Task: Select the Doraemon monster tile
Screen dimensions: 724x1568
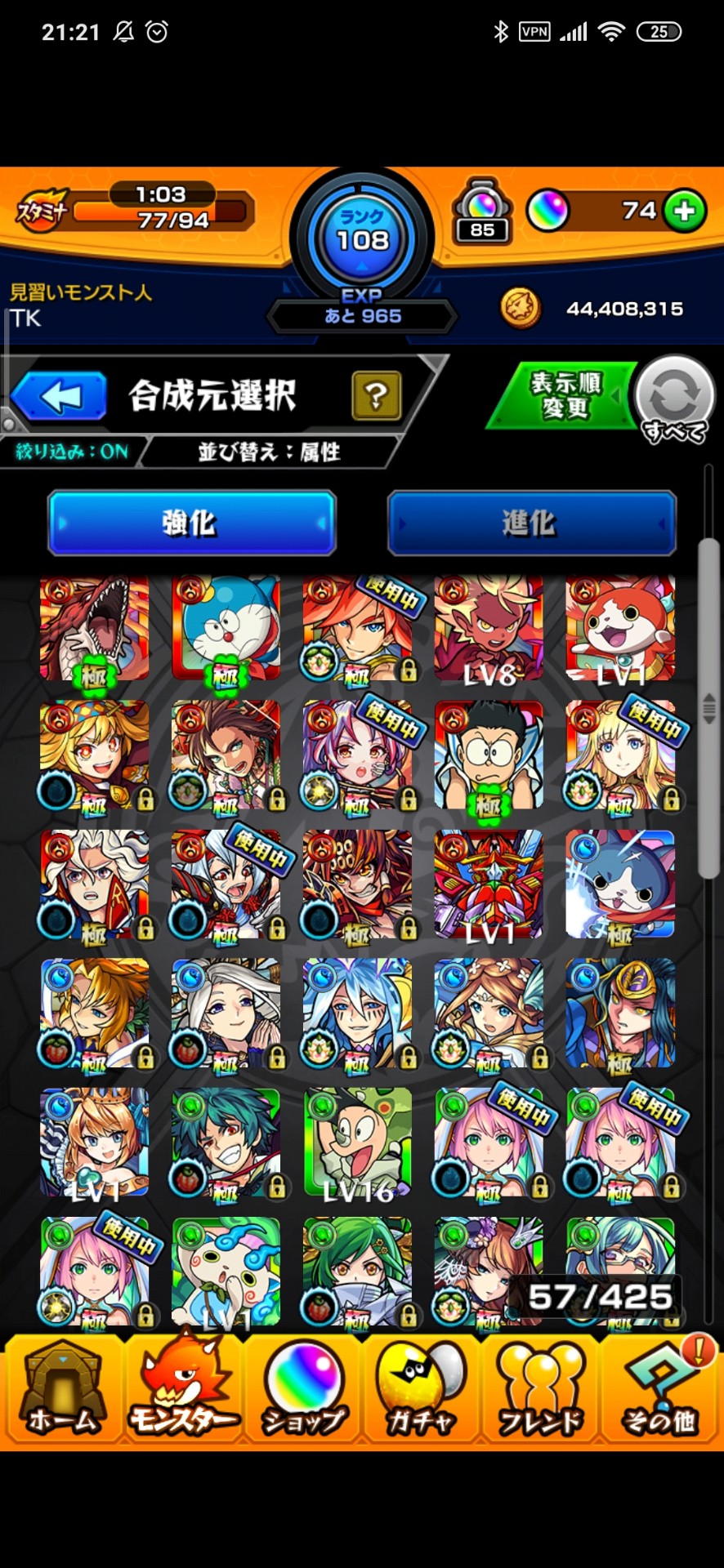Action: [x=226, y=628]
